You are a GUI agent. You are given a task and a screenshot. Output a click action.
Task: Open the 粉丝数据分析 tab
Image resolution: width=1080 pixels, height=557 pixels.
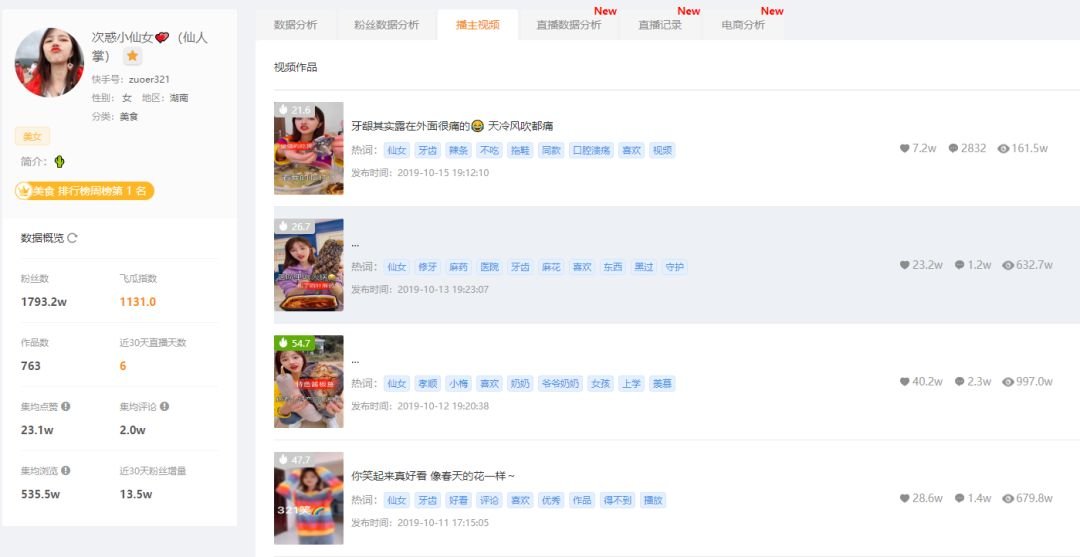coord(386,25)
